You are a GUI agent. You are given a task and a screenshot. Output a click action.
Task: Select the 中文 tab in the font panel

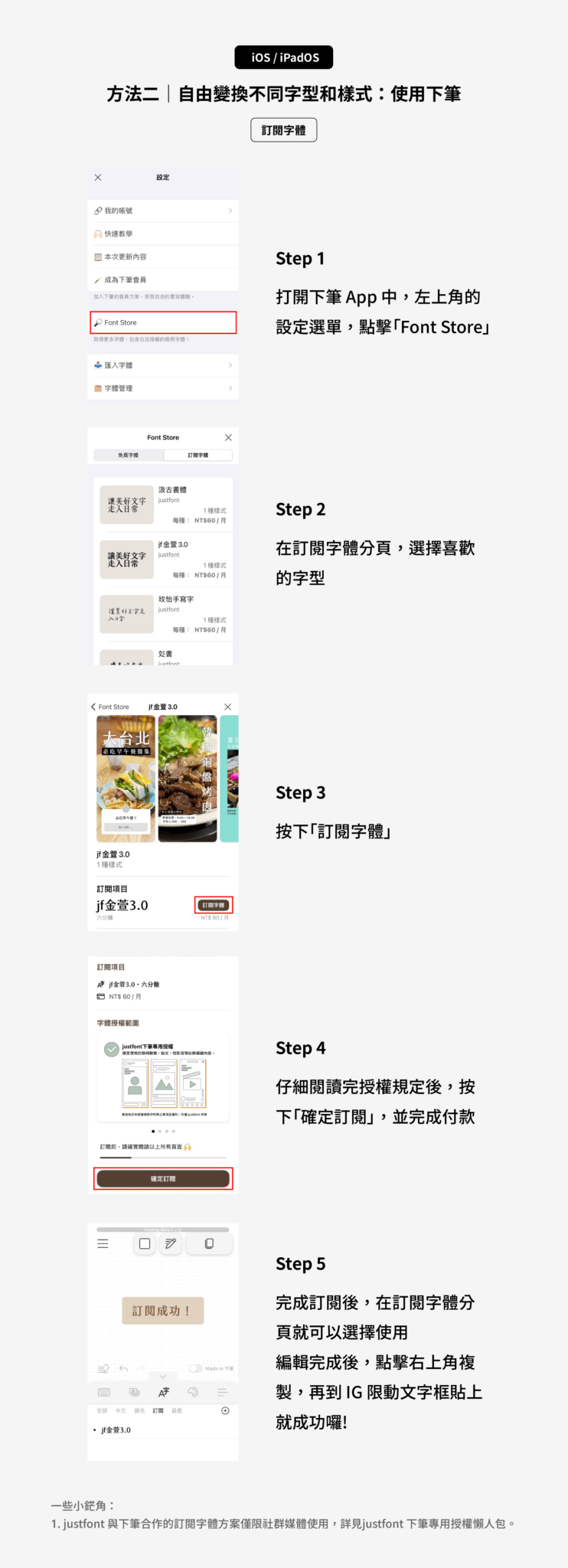120,1410
